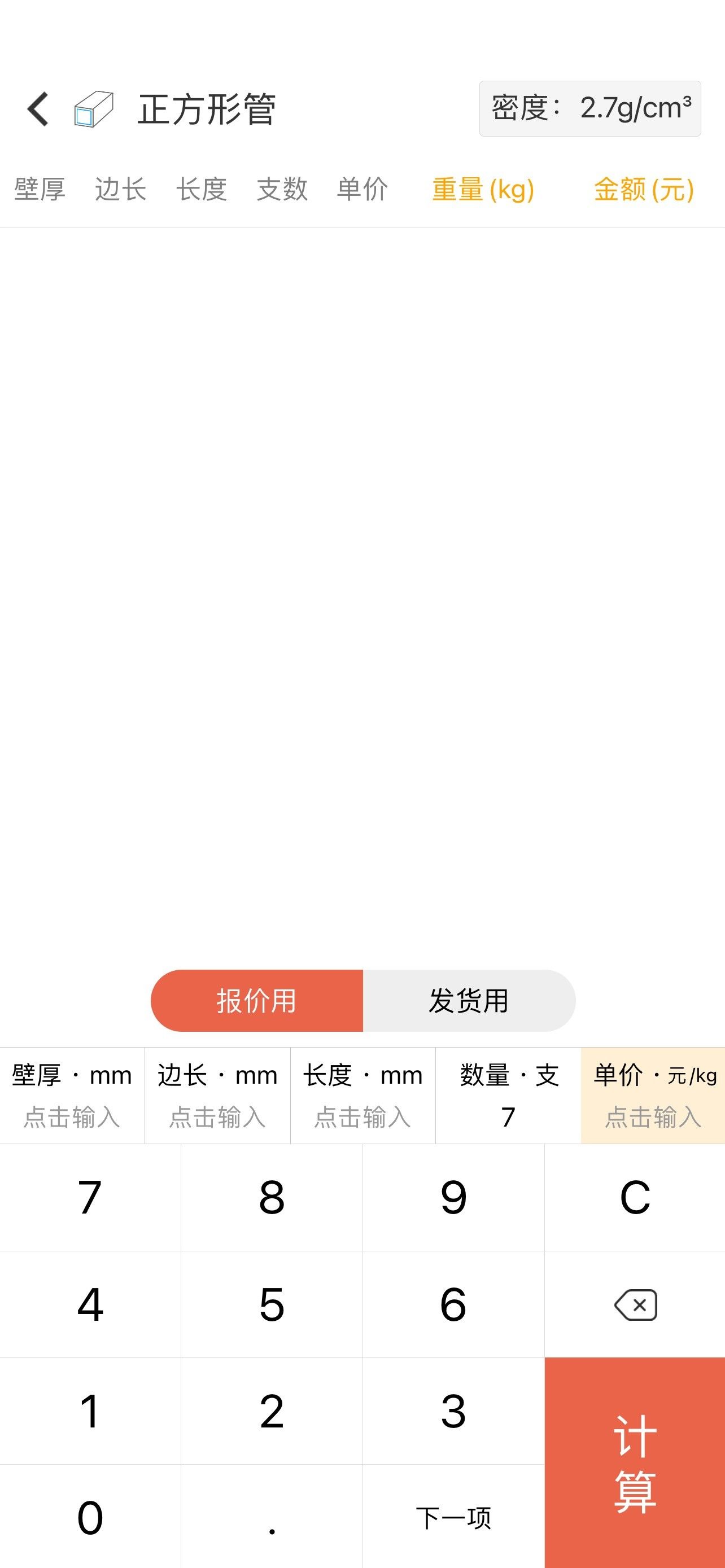Image resolution: width=725 pixels, height=1568 pixels.
Task: Enter digit 3 on the keypad
Action: click(453, 1411)
